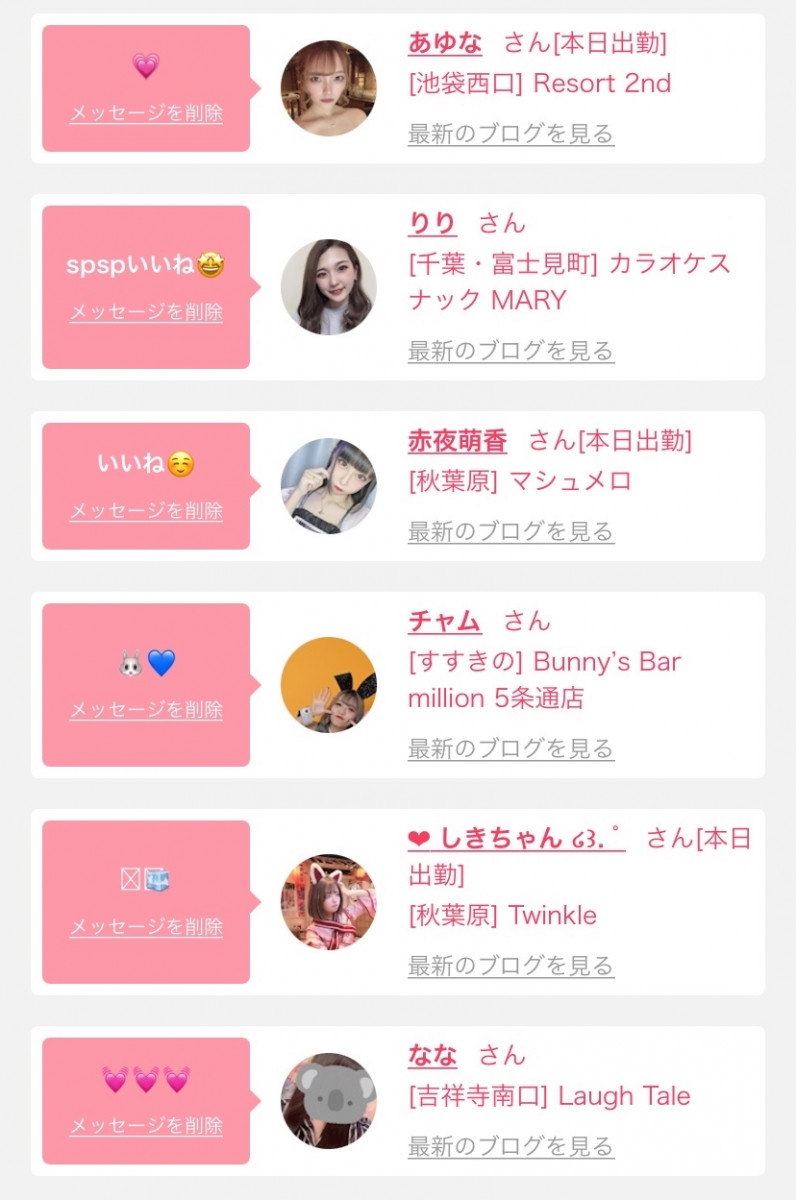This screenshot has width=796, height=1200.
Task: View しきちゃん's latest blog
Action: (510, 966)
